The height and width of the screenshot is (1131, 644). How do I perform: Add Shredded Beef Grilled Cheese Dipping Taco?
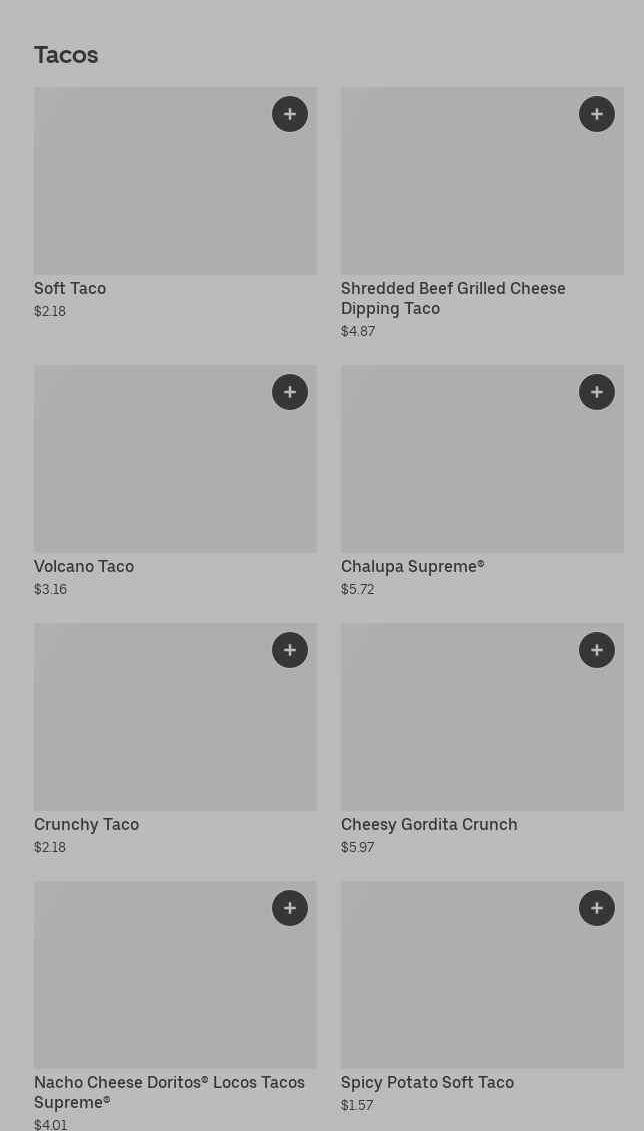click(x=597, y=114)
